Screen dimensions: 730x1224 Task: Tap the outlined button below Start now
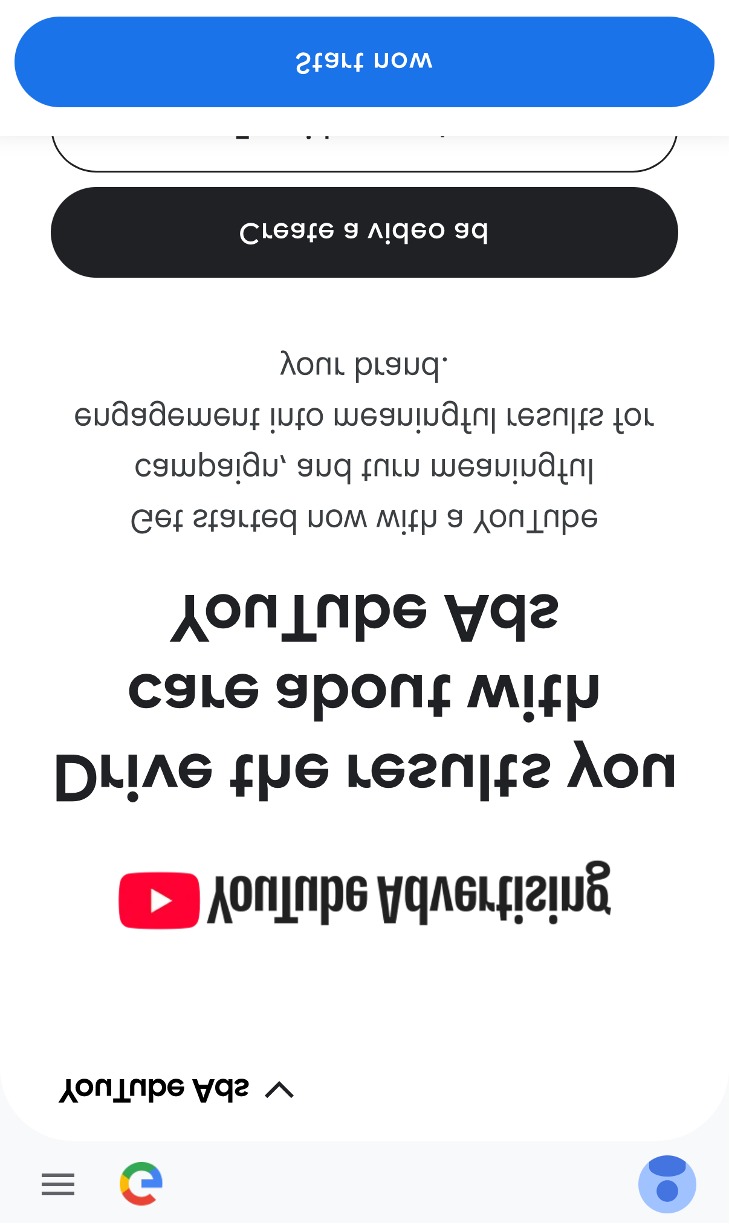[364, 152]
